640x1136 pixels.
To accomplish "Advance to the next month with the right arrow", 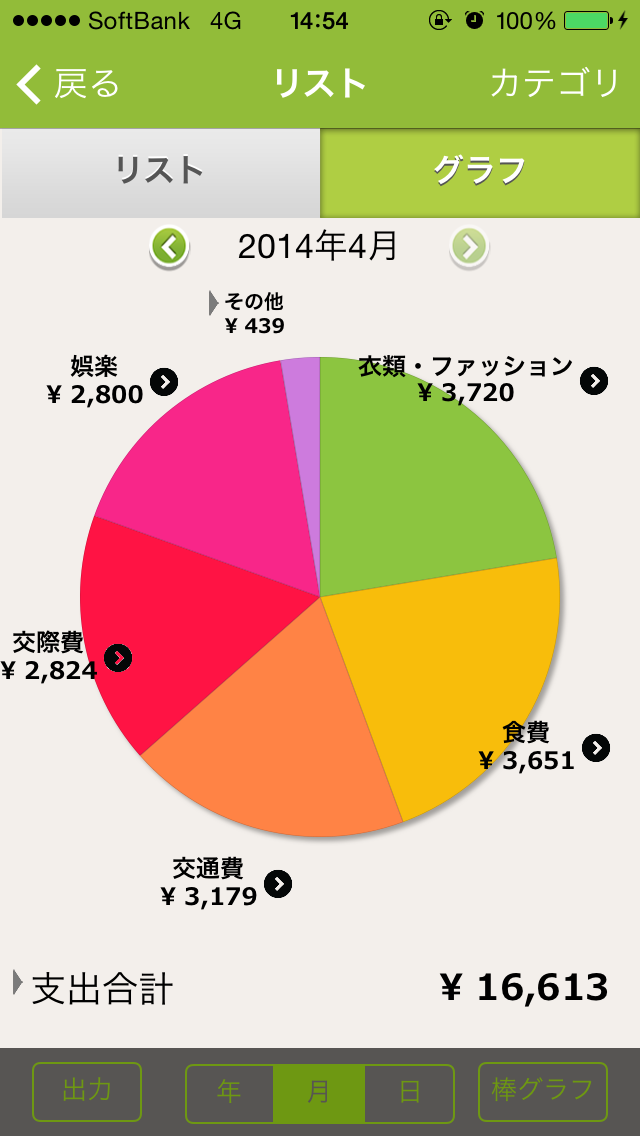I will 469,248.
